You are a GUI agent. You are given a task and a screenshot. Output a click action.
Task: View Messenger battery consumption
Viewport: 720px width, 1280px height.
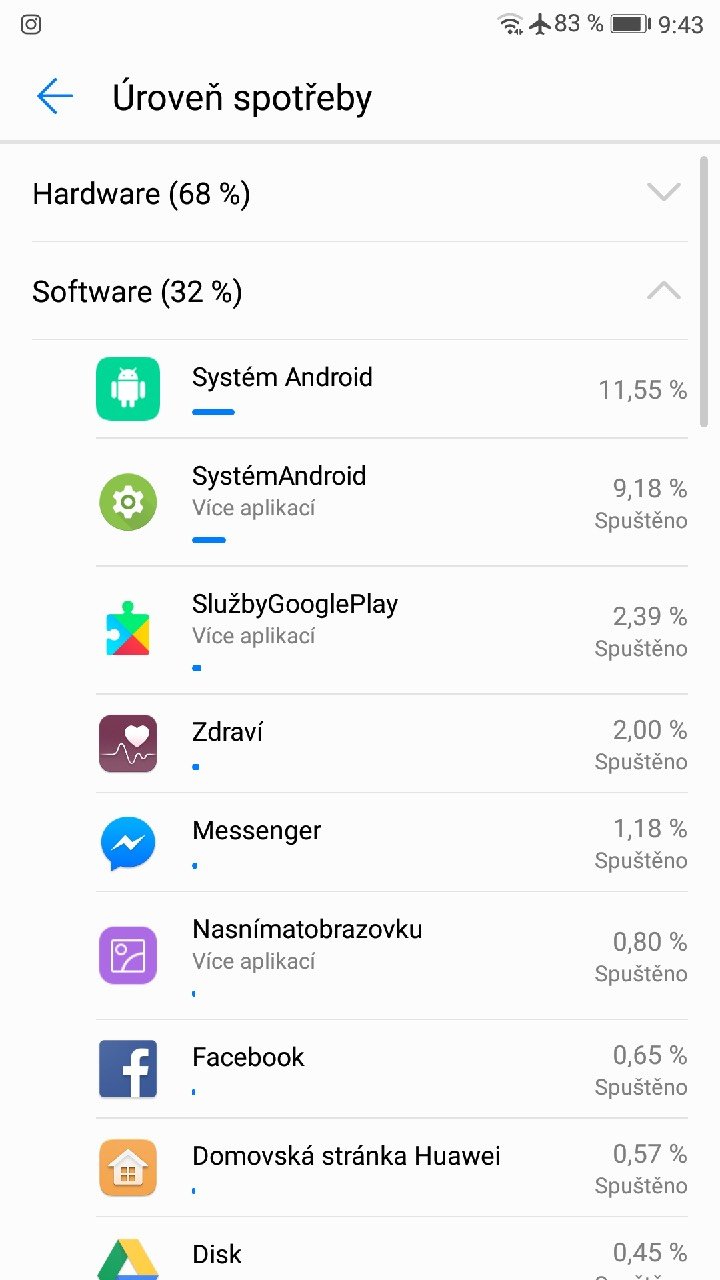click(x=390, y=843)
